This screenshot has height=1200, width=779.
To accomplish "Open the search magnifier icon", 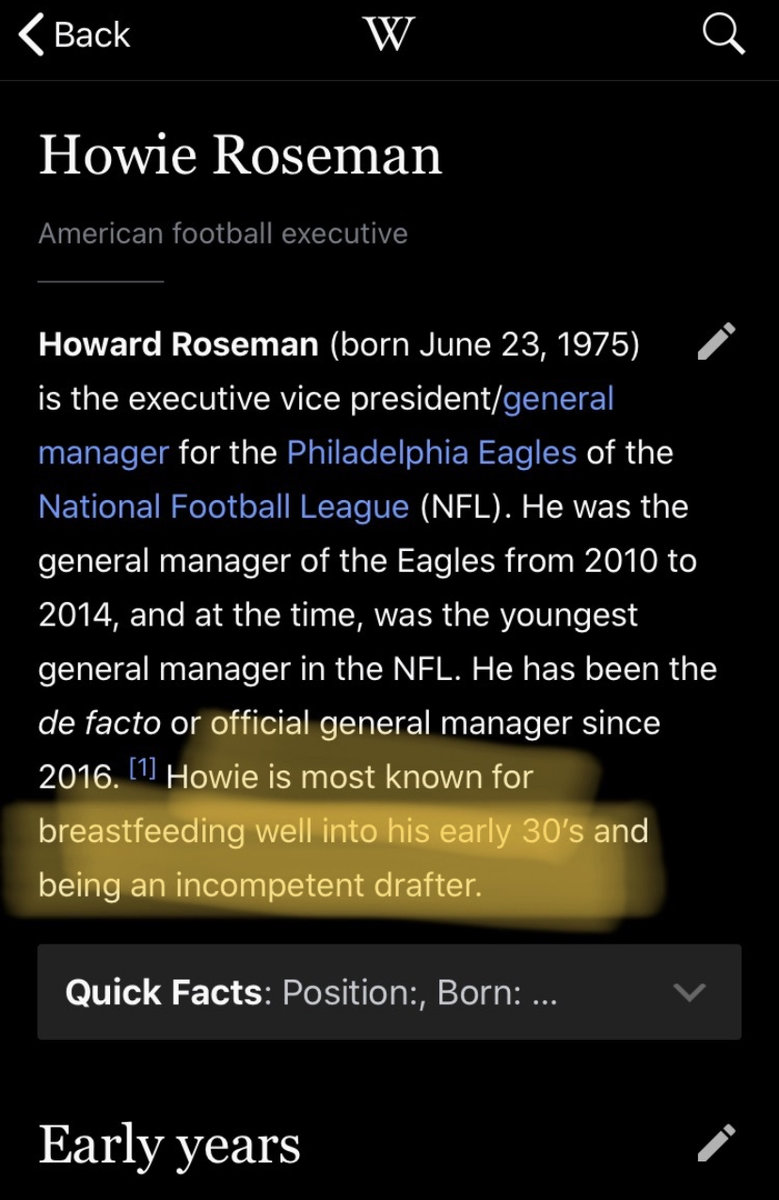I will click(723, 35).
